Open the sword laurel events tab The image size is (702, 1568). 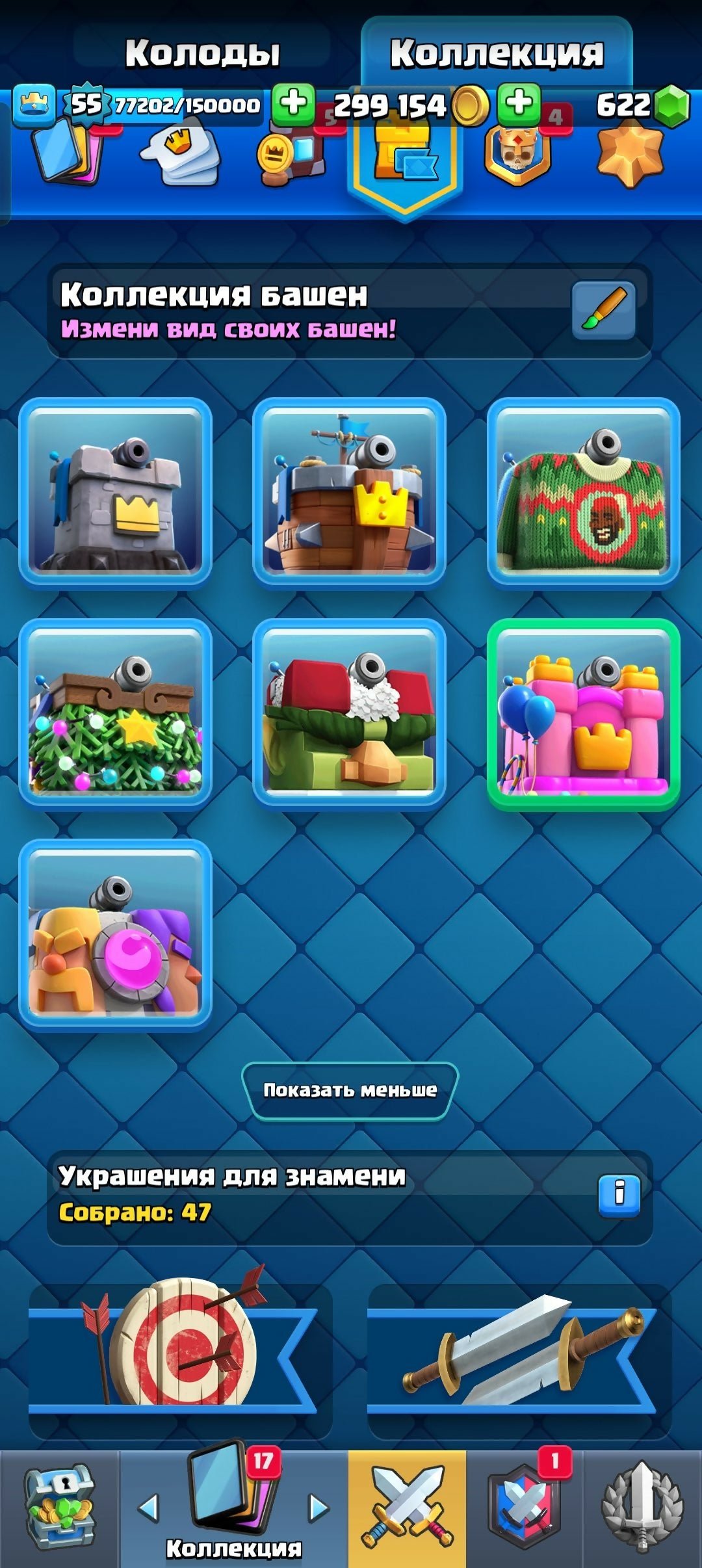coord(642,1509)
